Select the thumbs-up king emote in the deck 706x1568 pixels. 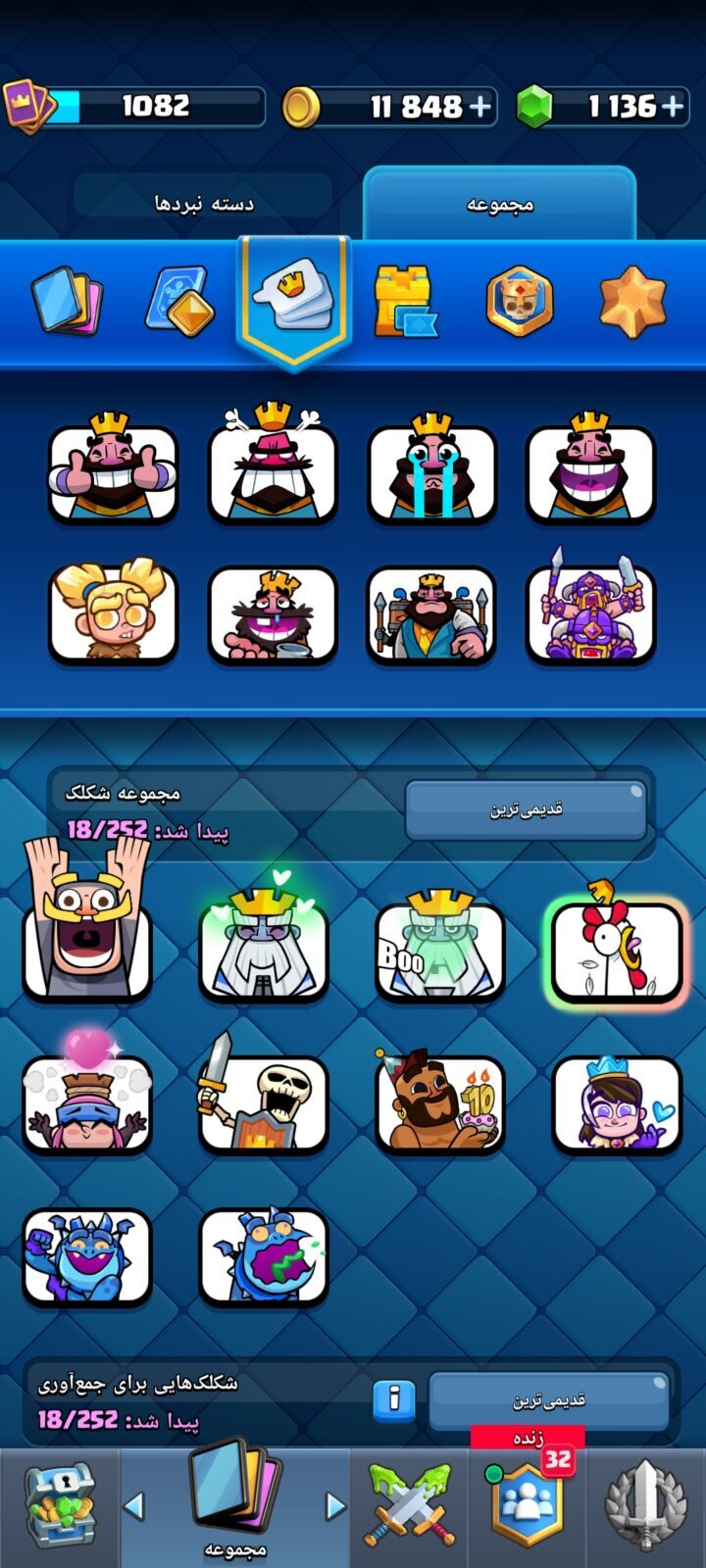[x=113, y=466]
